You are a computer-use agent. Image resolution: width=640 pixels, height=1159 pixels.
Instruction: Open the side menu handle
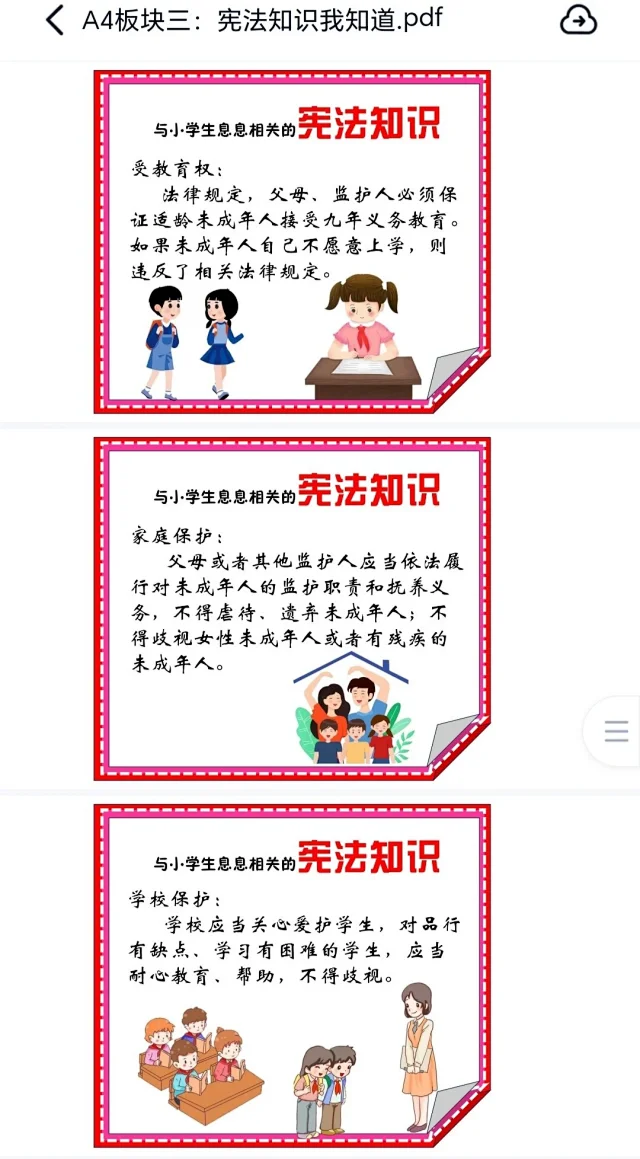pyautogui.click(x=616, y=731)
